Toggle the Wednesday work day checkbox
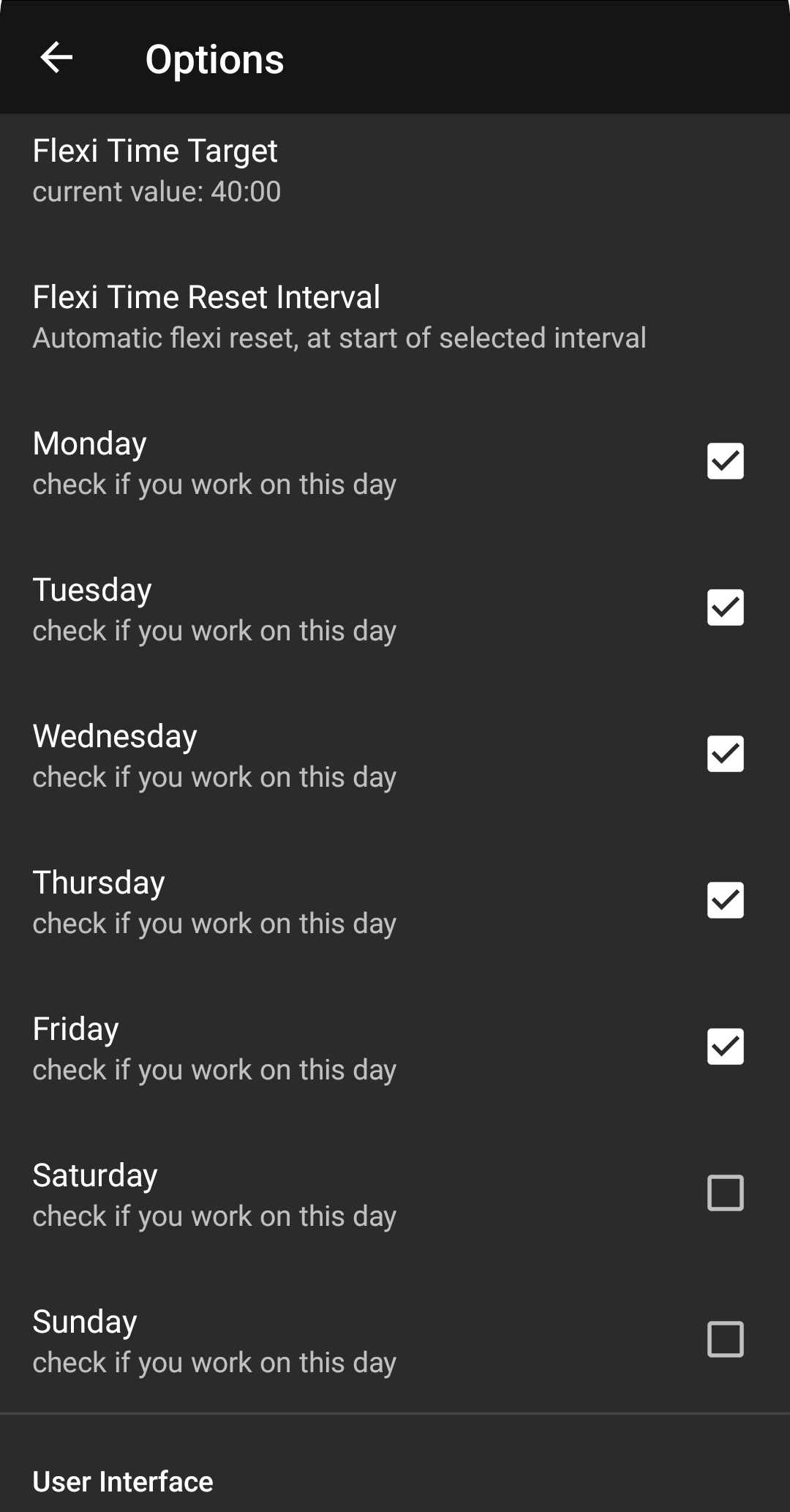Viewport: 790px width, 1512px height. coord(725,754)
